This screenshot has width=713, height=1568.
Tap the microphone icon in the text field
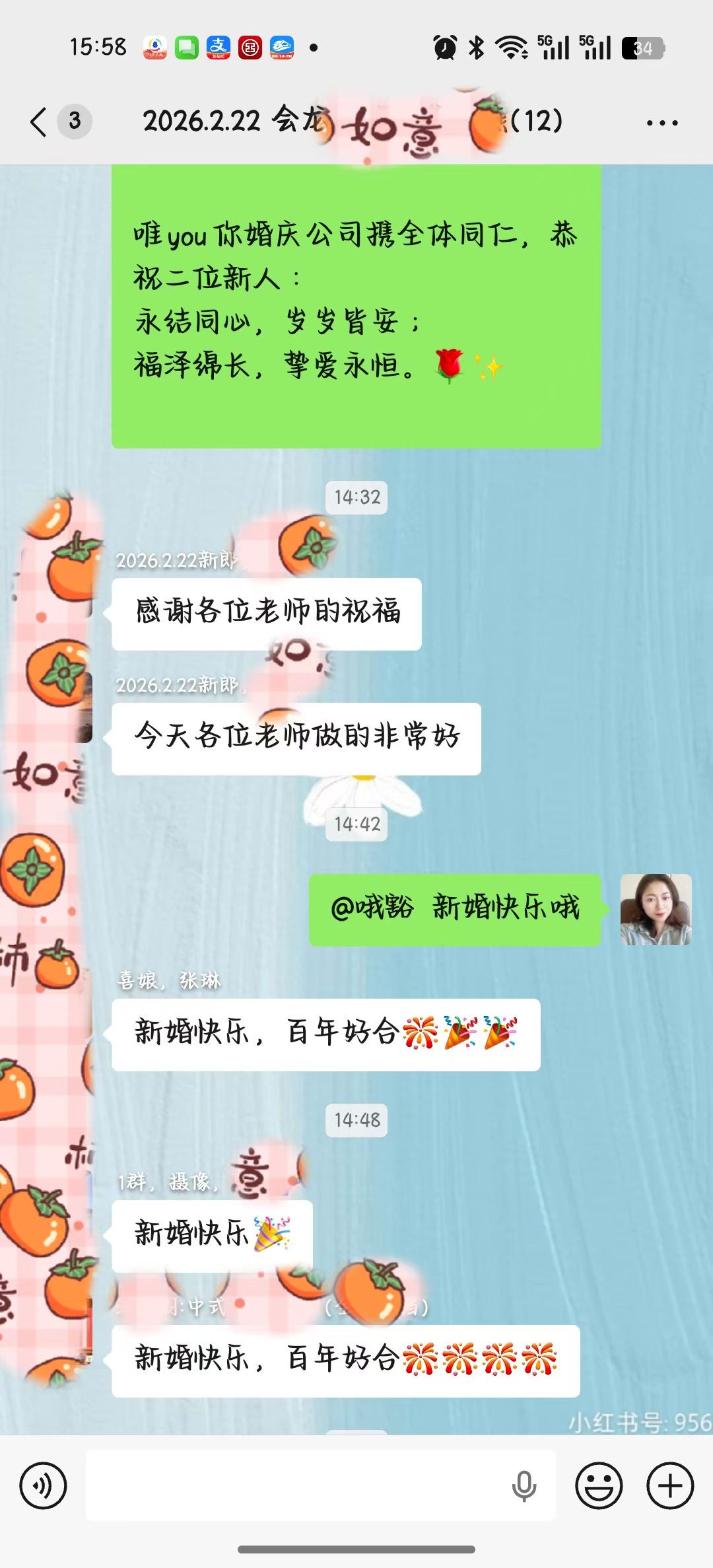(x=524, y=1485)
